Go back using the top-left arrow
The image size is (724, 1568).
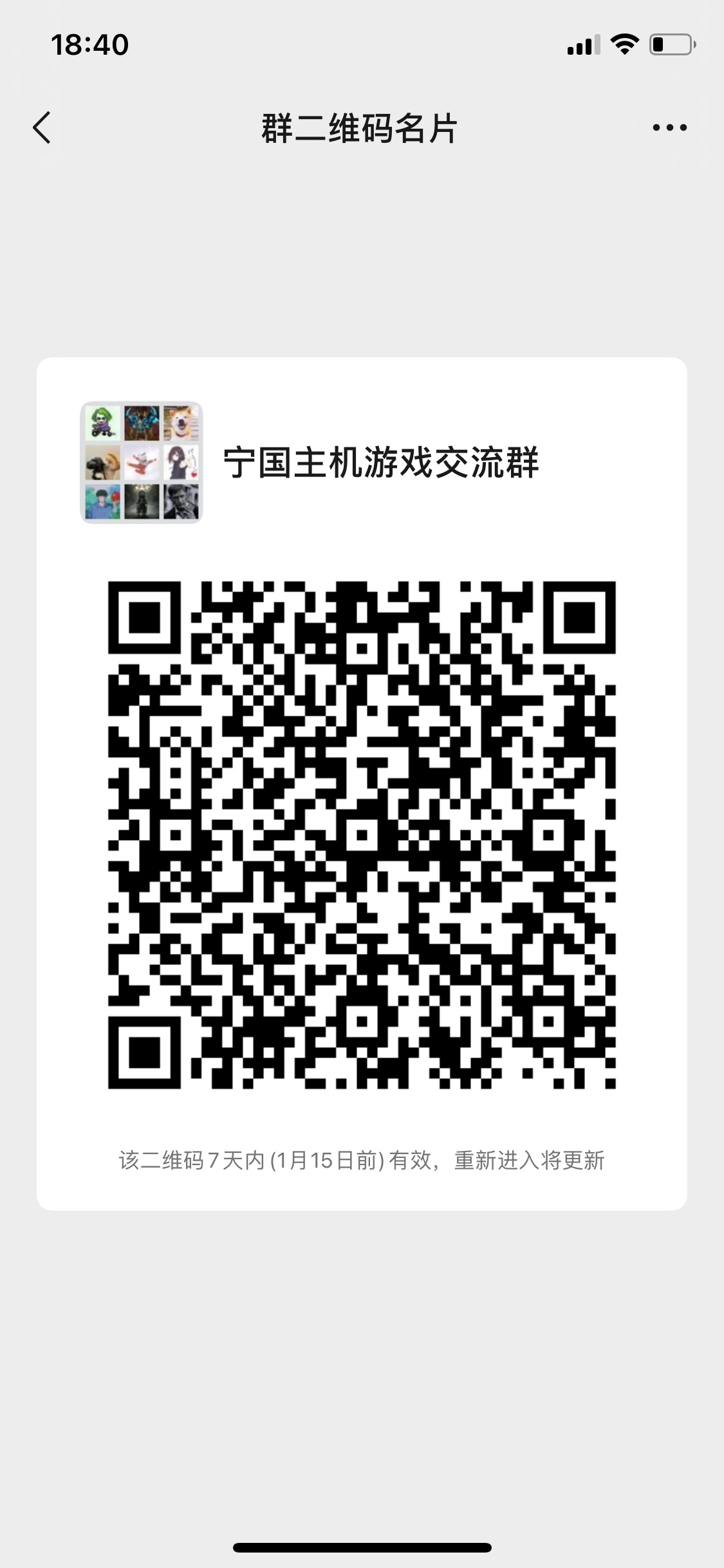tap(42, 127)
